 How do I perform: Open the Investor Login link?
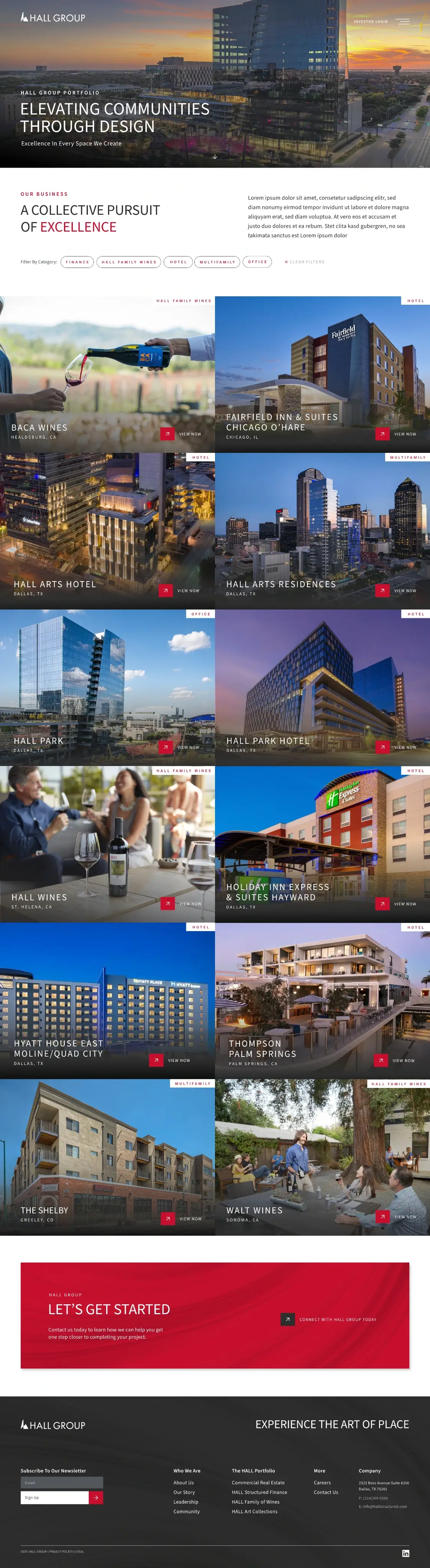pos(370,21)
